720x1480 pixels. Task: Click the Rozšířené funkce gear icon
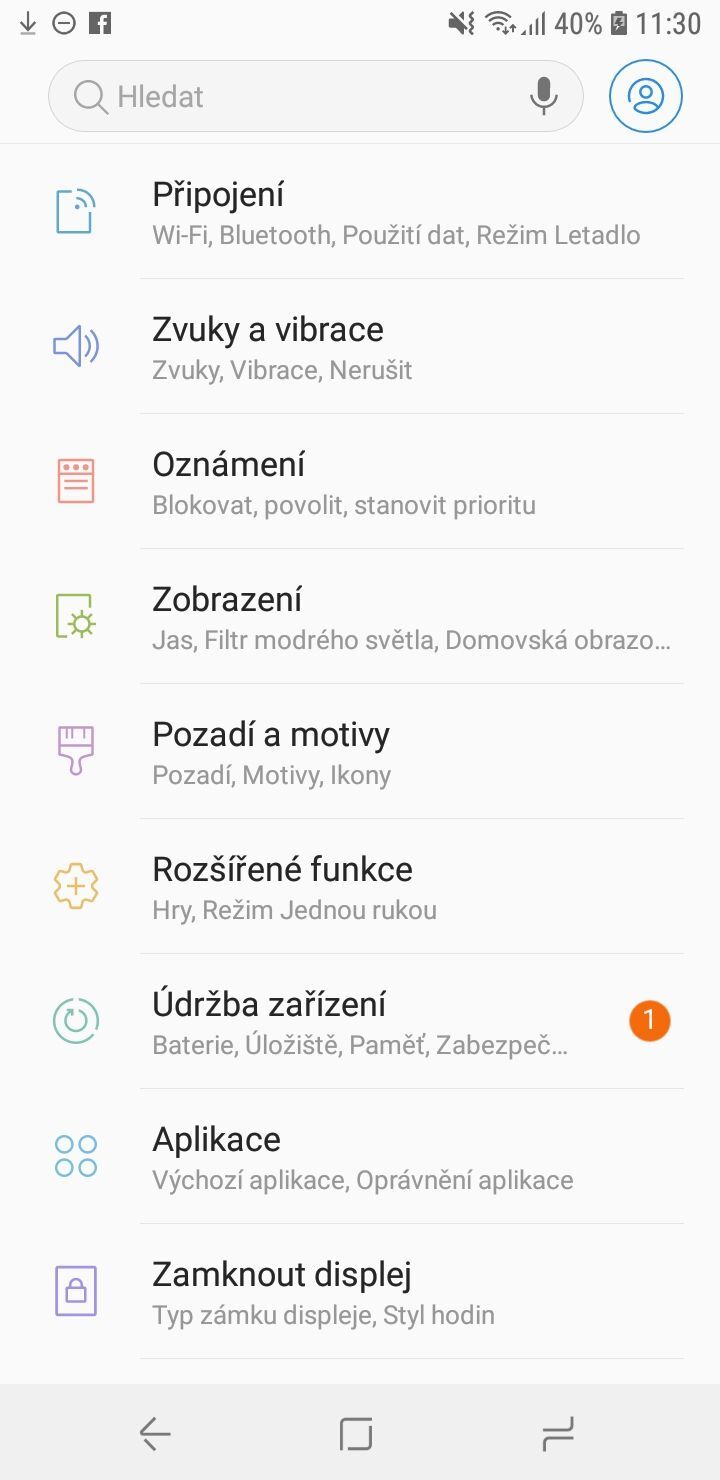pos(75,885)
